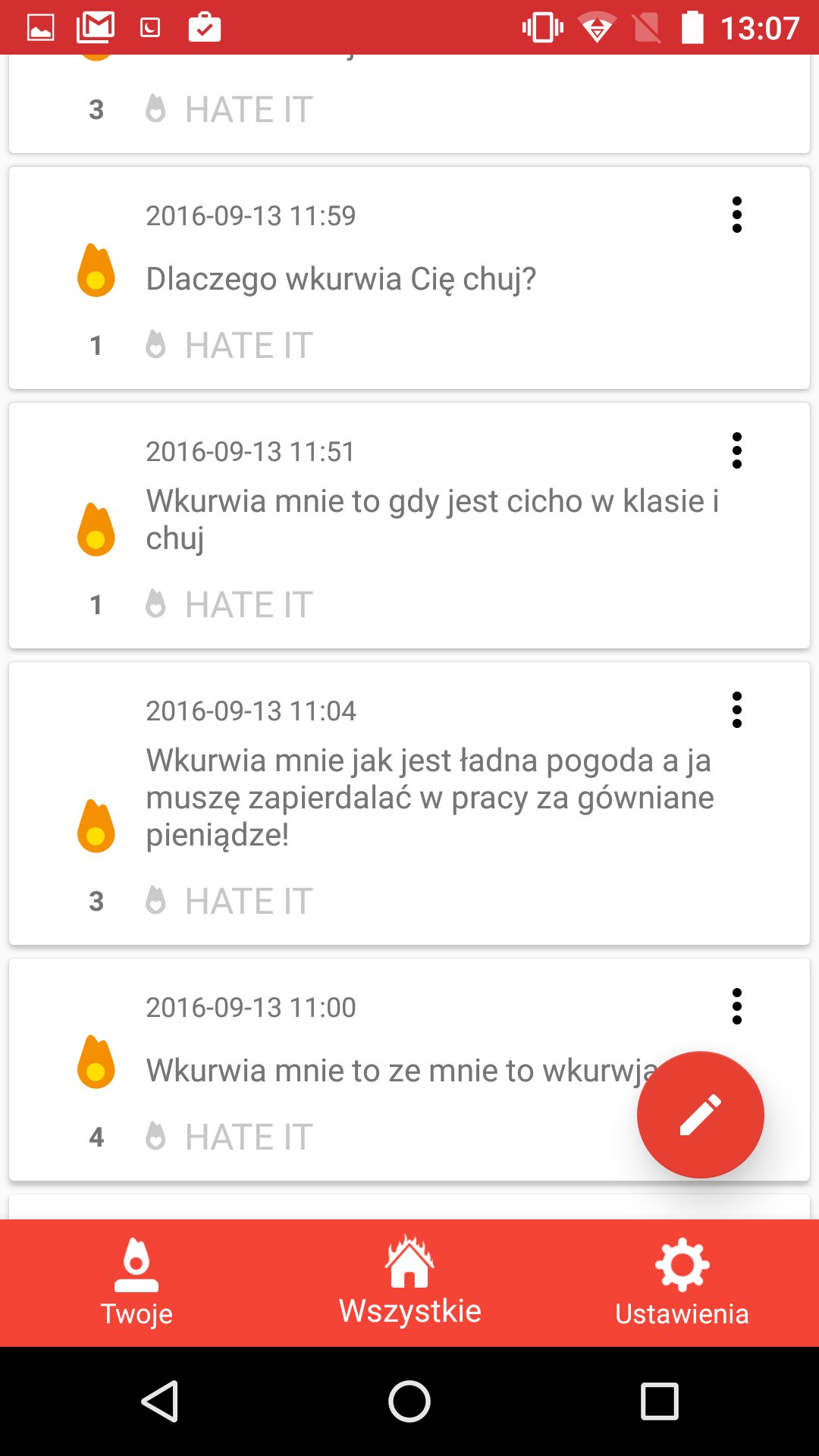Open overflow menu on the 11:04 post
819x1456 pixels.
tap(736, 711)
